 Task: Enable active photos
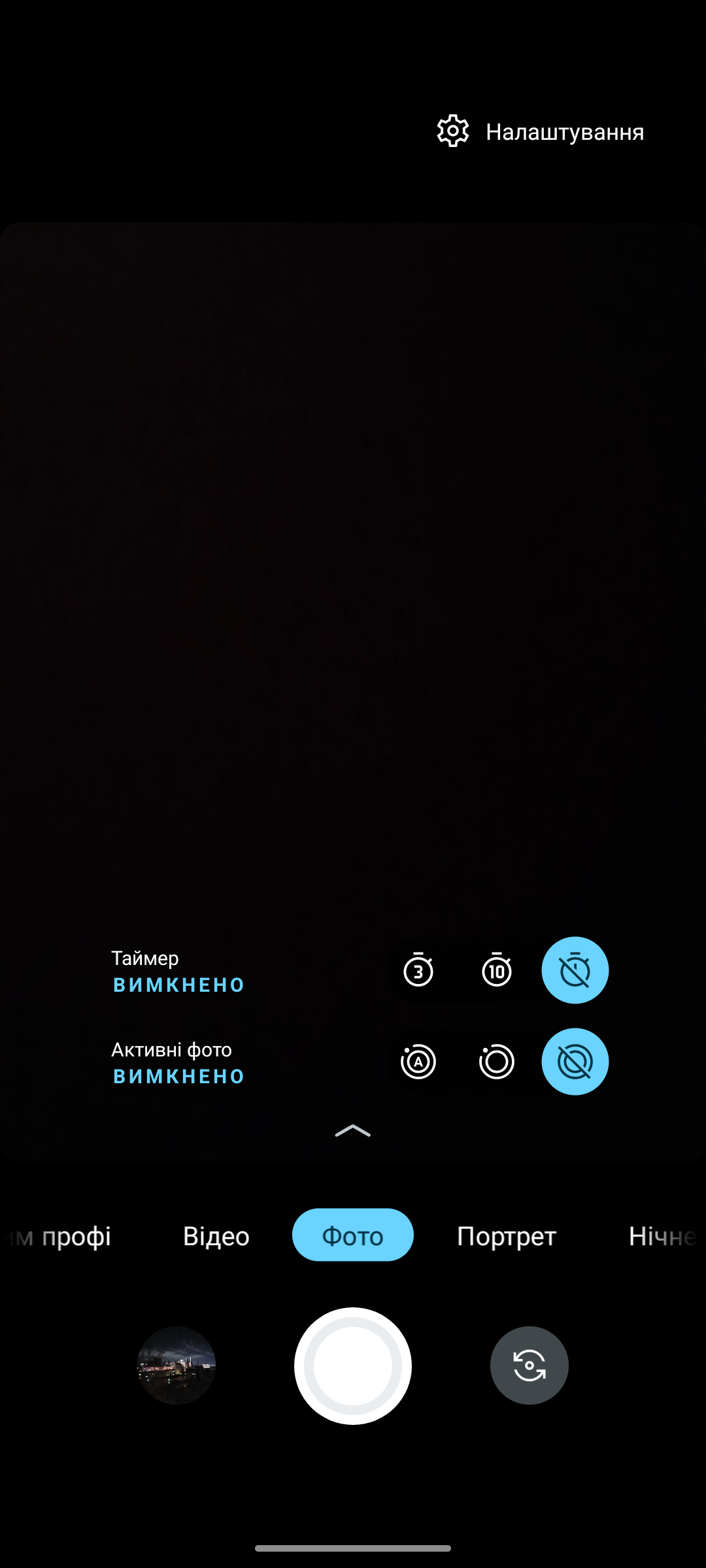coord(497,1062)
